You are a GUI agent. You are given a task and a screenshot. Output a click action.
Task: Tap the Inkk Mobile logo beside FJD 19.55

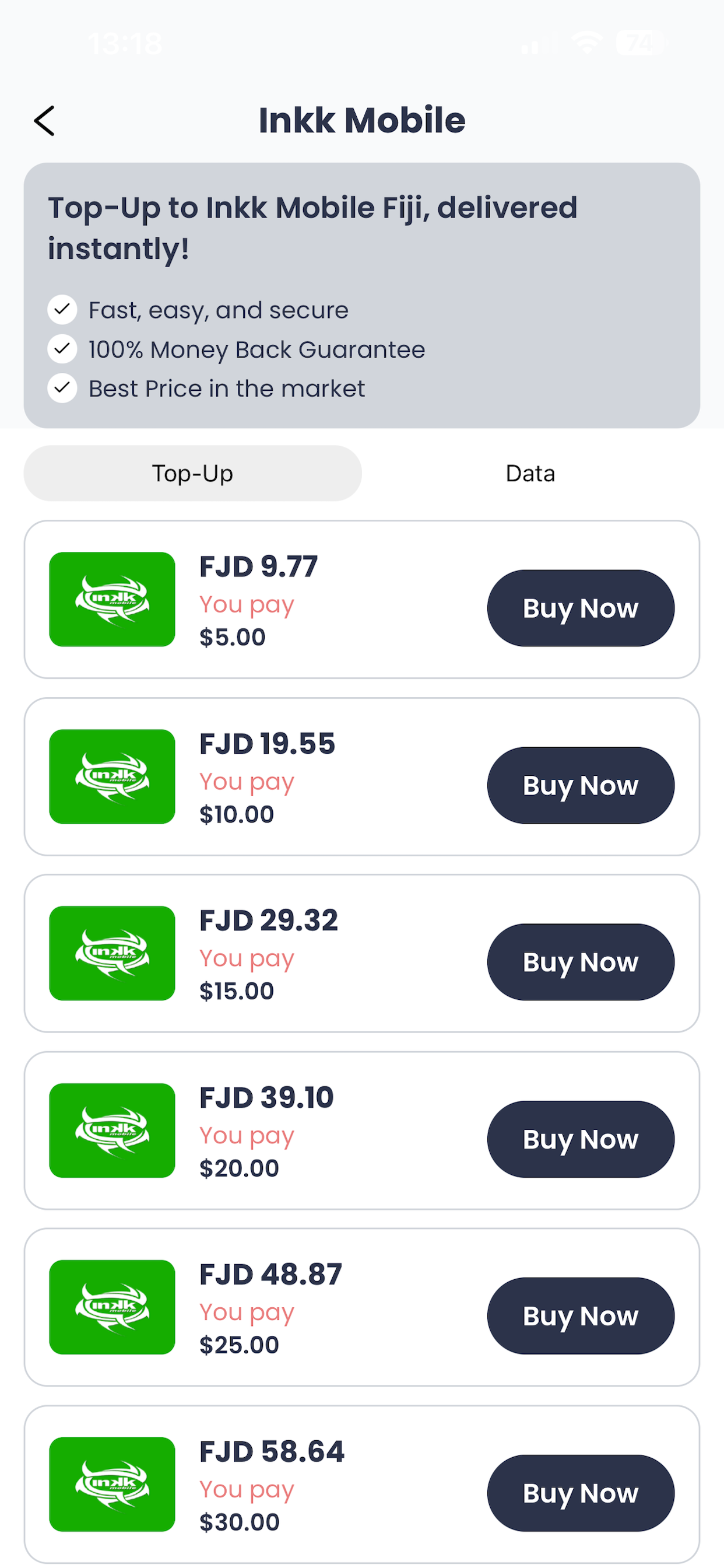(111, 776)
